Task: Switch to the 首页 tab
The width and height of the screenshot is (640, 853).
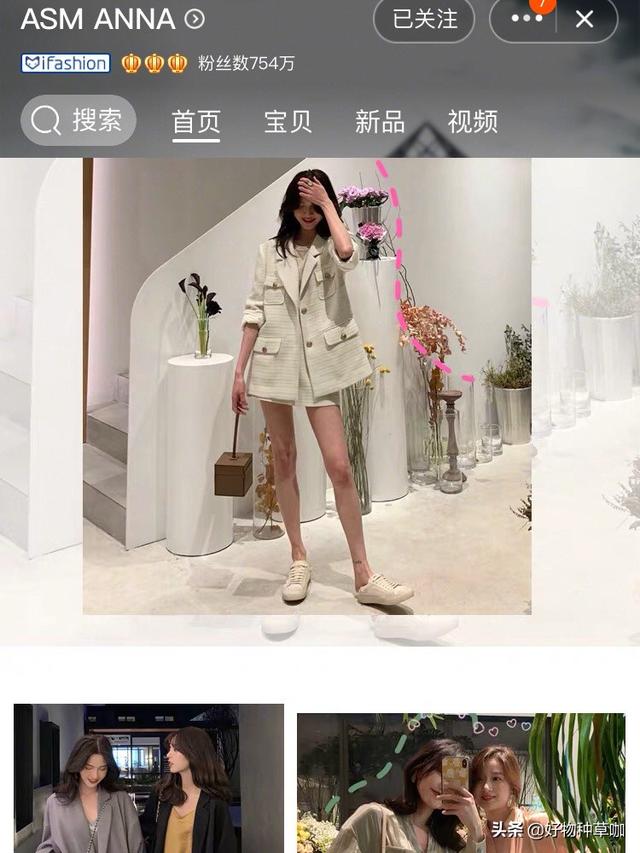Action: click(196, 122)
